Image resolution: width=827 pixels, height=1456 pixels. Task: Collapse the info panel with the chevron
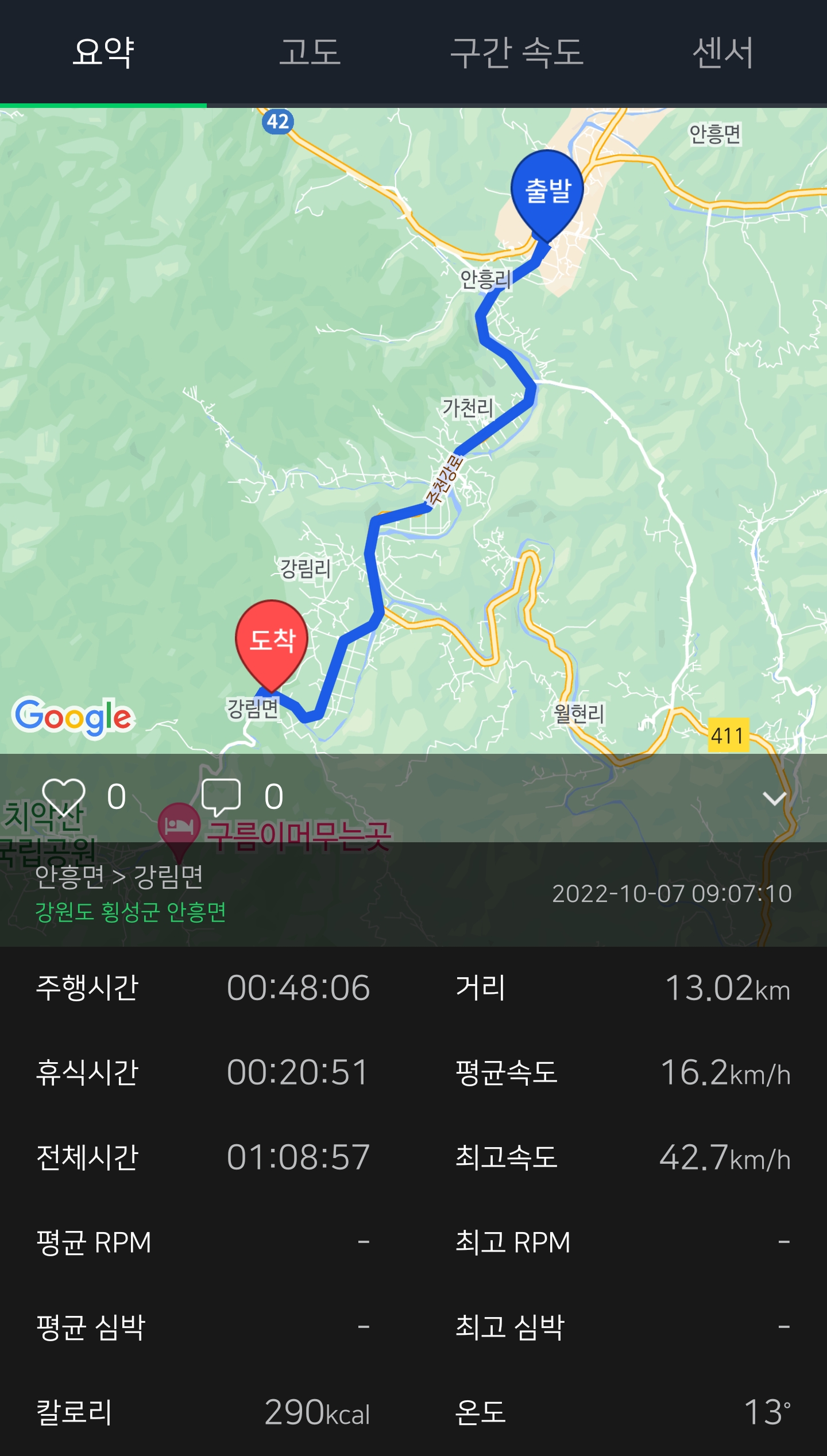click(774, 798)
